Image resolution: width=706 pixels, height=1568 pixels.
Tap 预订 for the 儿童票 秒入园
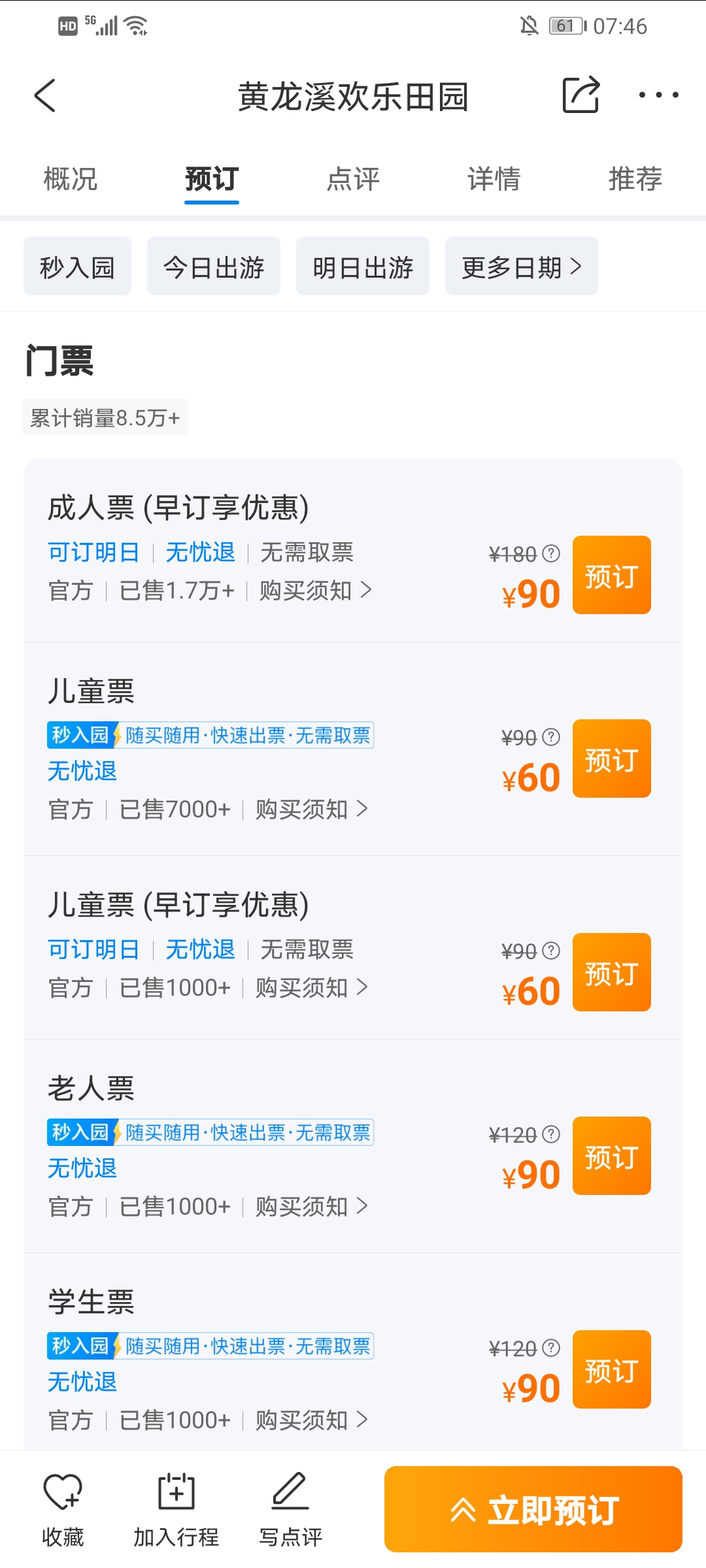click(612, 759)
